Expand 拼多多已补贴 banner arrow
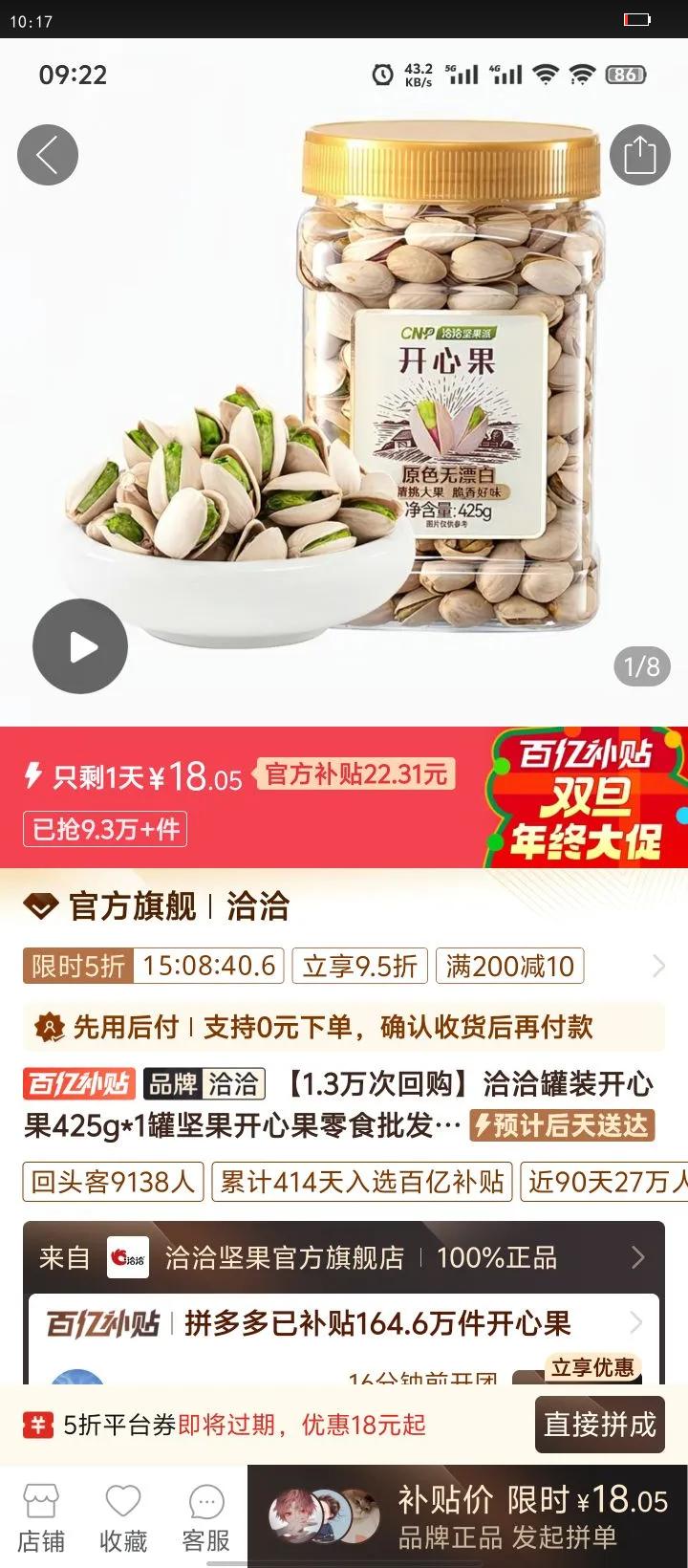This screenshot has width=688, height=1568. [x=640, y=1324]
